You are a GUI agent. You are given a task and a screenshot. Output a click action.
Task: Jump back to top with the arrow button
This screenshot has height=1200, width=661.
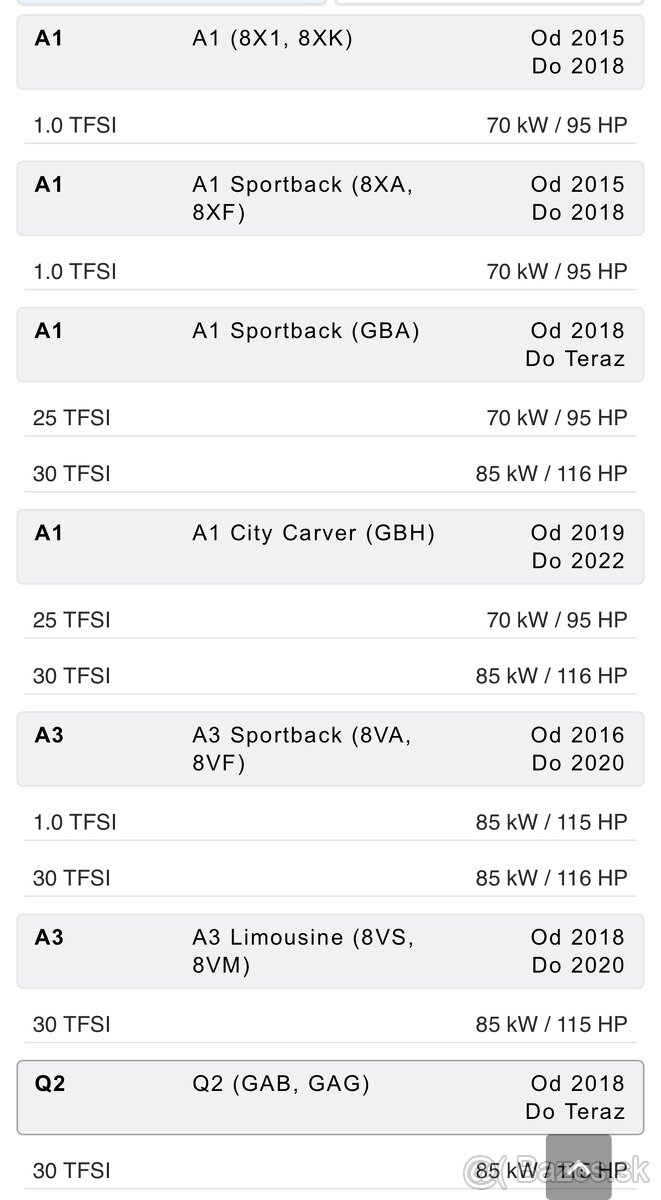578,1165
